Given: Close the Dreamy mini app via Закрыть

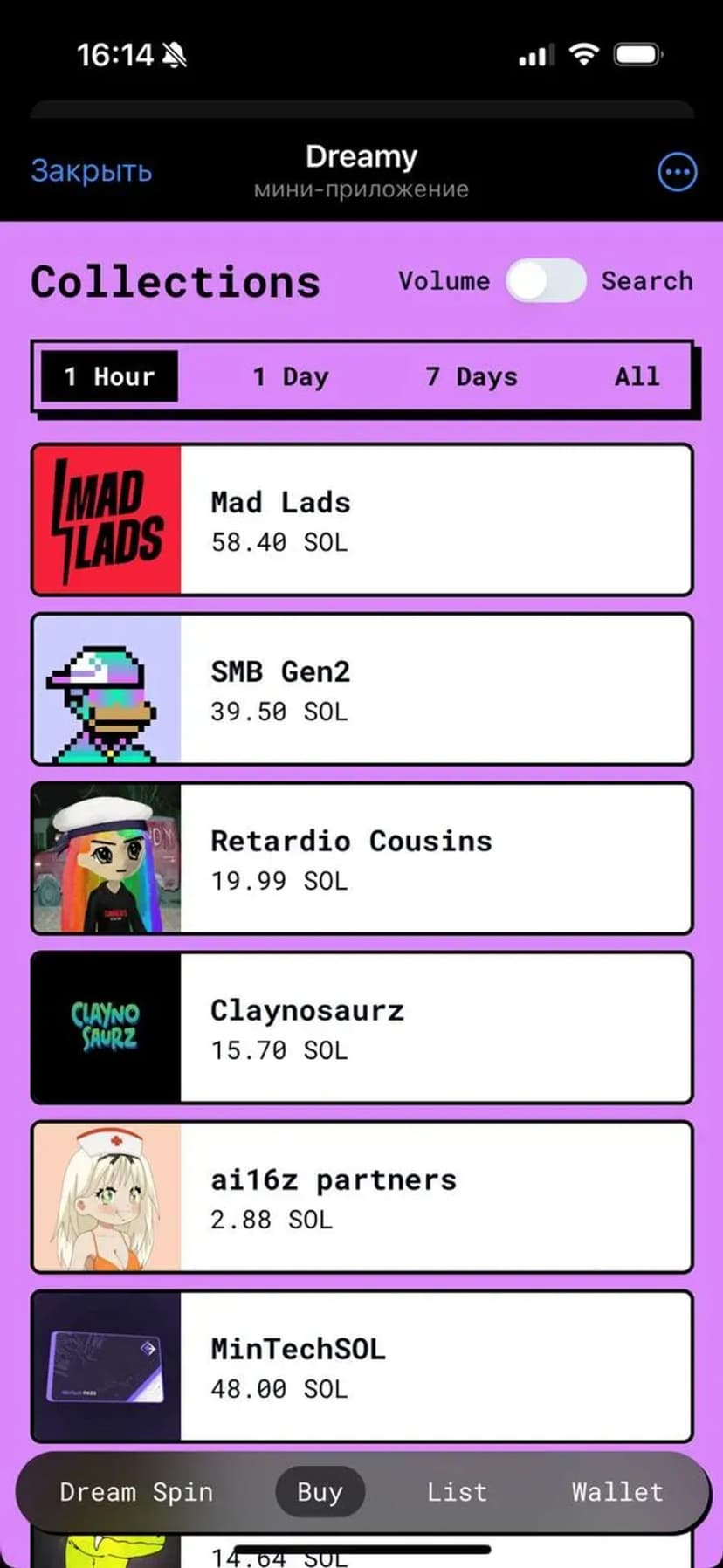Looking at the screenshot, I should click(92, 171).
